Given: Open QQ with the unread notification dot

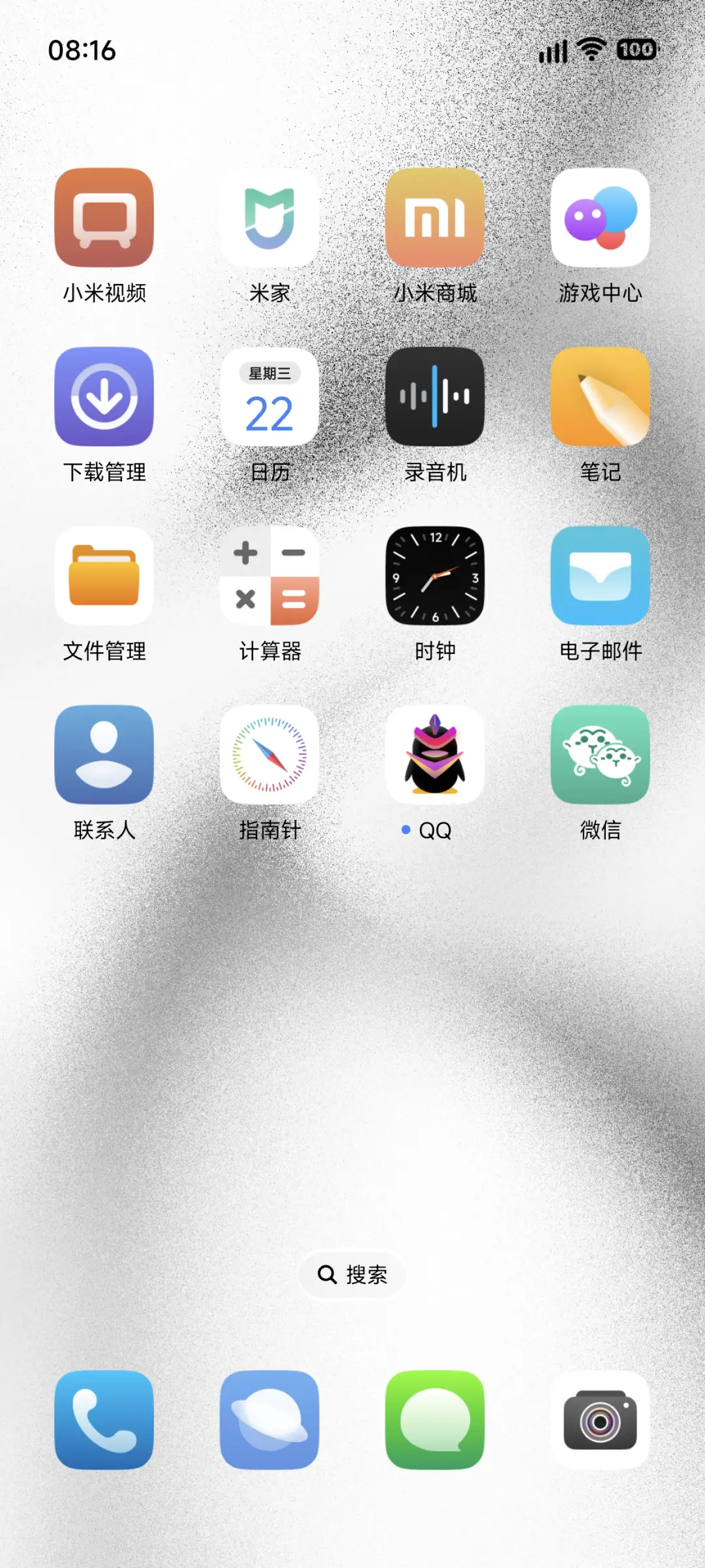Looking at the screenshot, I should point(435,755).
